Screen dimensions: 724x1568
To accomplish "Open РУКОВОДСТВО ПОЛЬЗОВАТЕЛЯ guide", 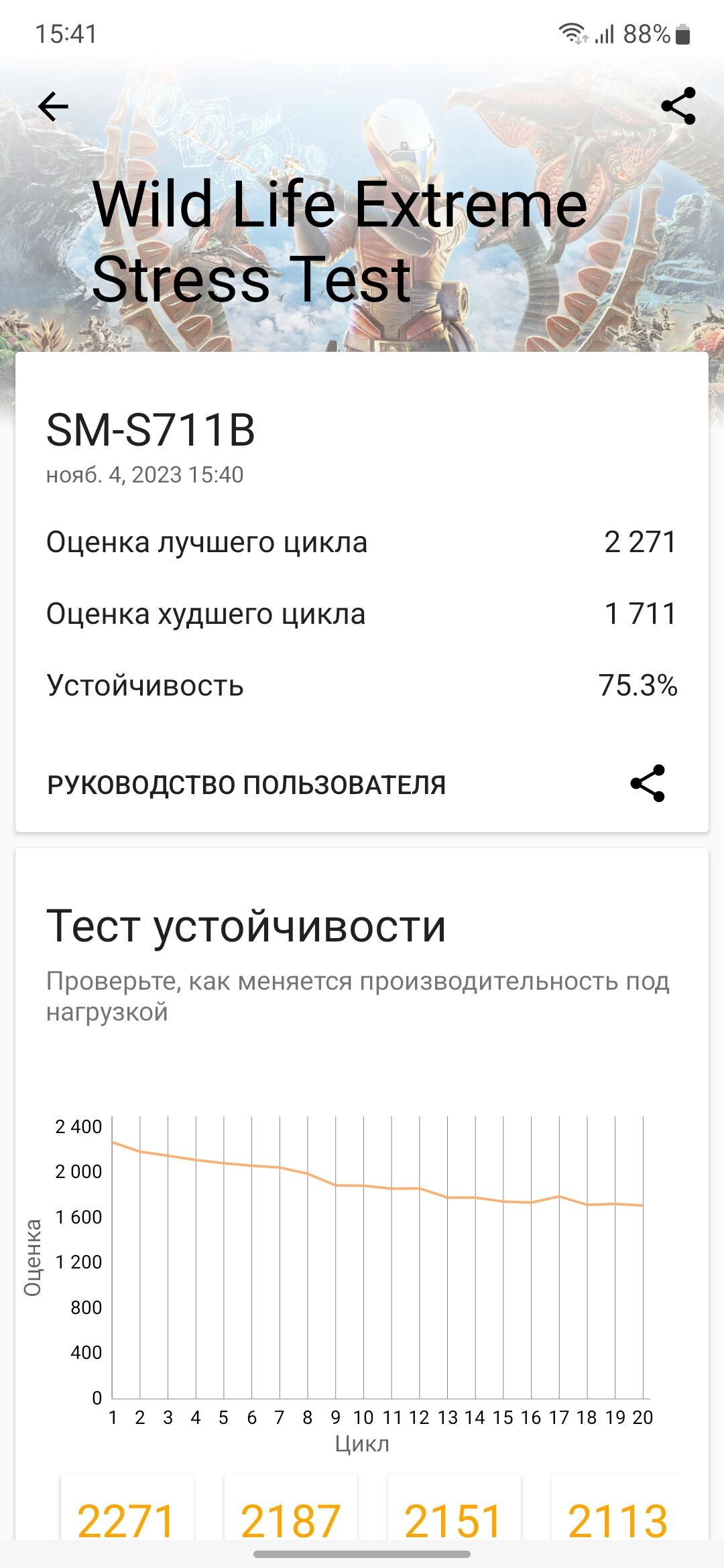I will pyautogui.click(x=246, y=785).
